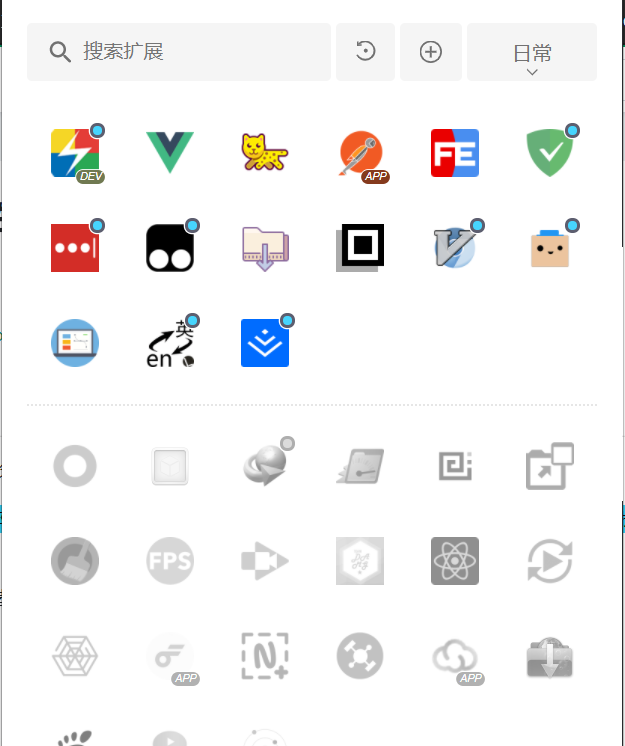Tap the undo/restore circular arrow button
Screen dimensions: 625x746
pyautogui.click(x=365, y=52)
